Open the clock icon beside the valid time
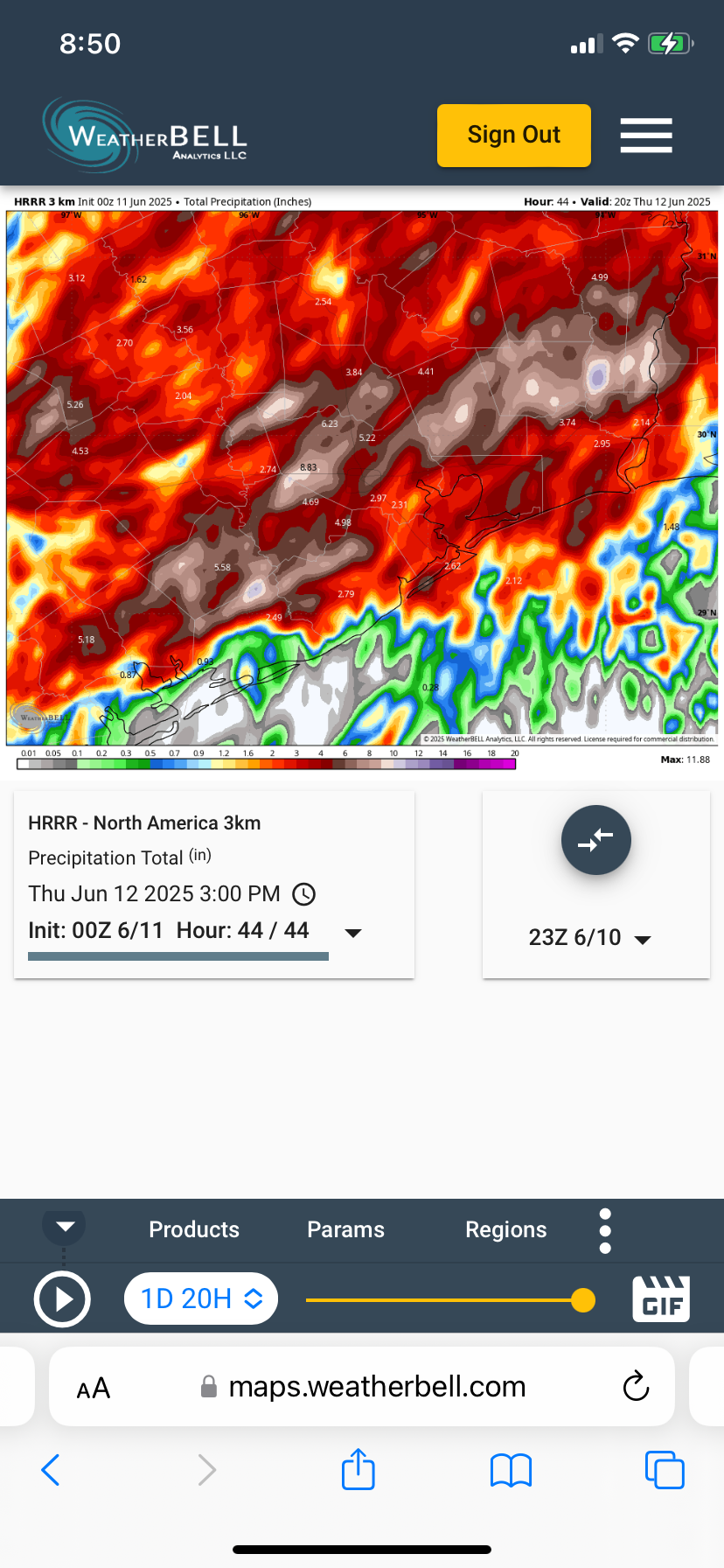Viewport: 724px width, 1568px height. (303, 894)
